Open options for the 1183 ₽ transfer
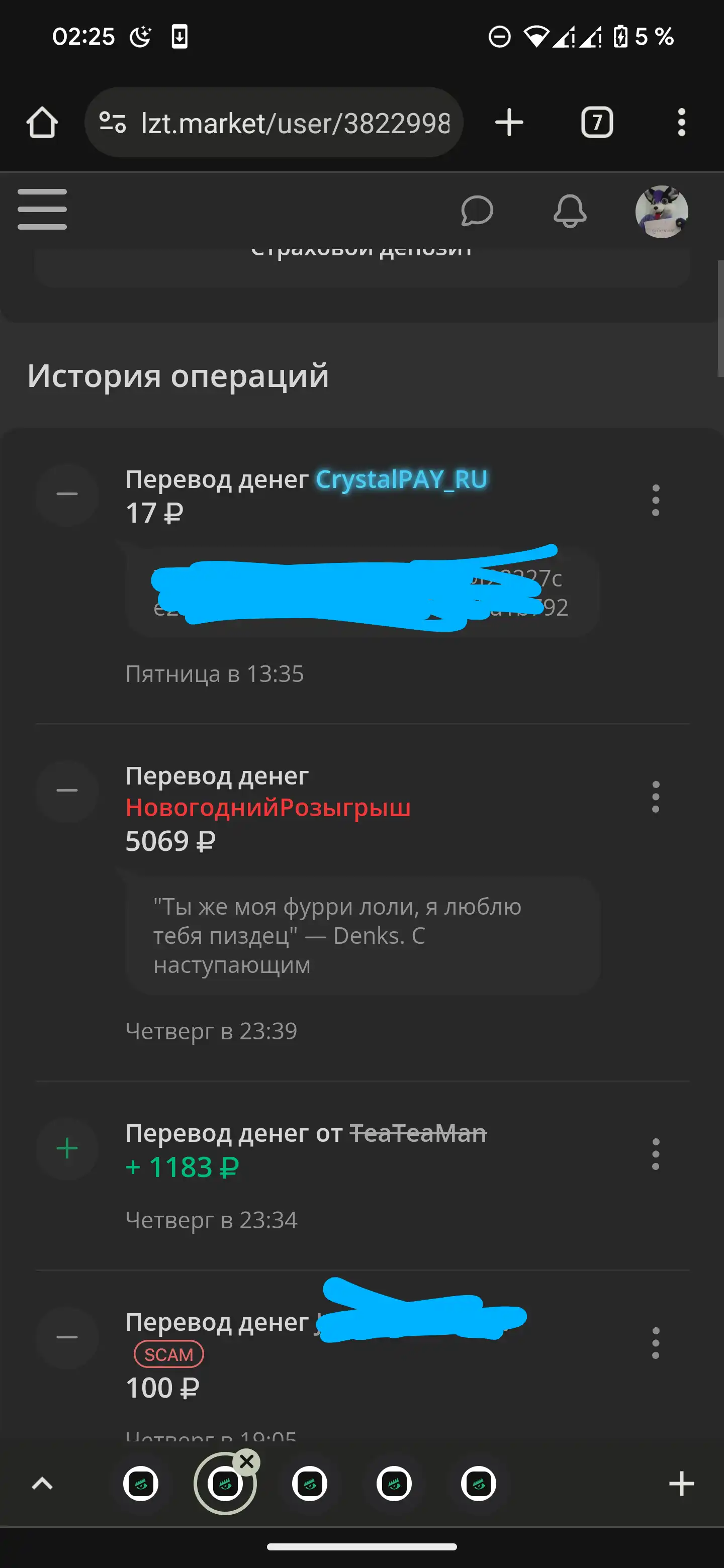Image resolution: width=724 pixels, height=1568 pixels. click(x=655, y=1154)
